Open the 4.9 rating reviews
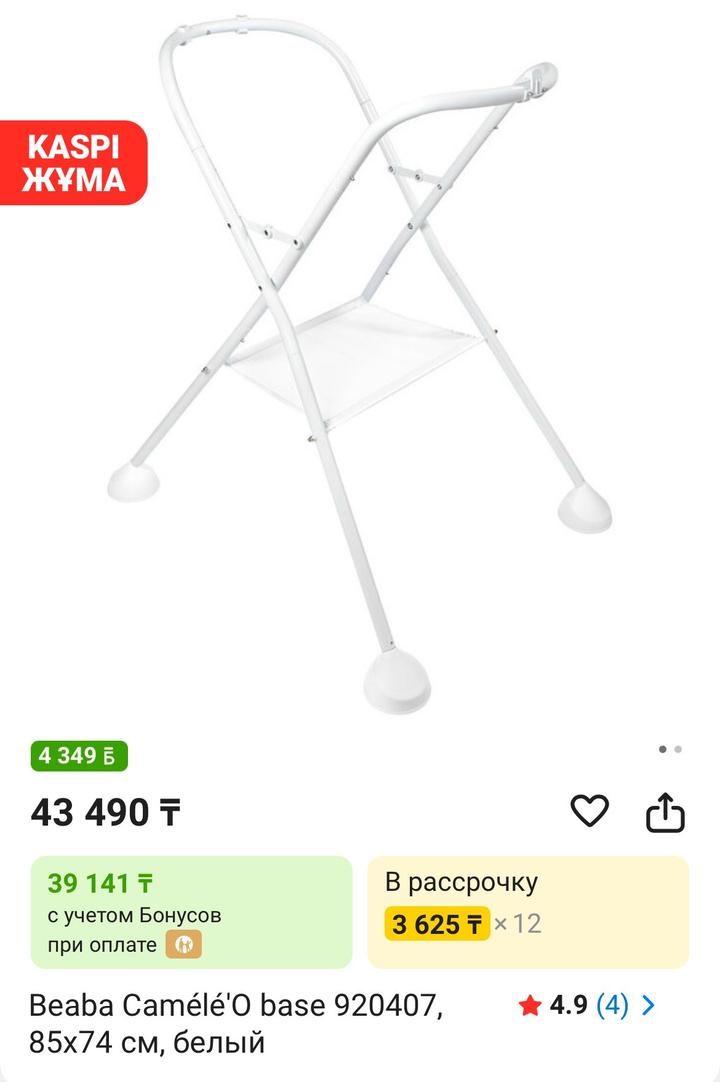Image resolution: width=720 pixels, height=1082 pixels. click(x=587, y=1005)
